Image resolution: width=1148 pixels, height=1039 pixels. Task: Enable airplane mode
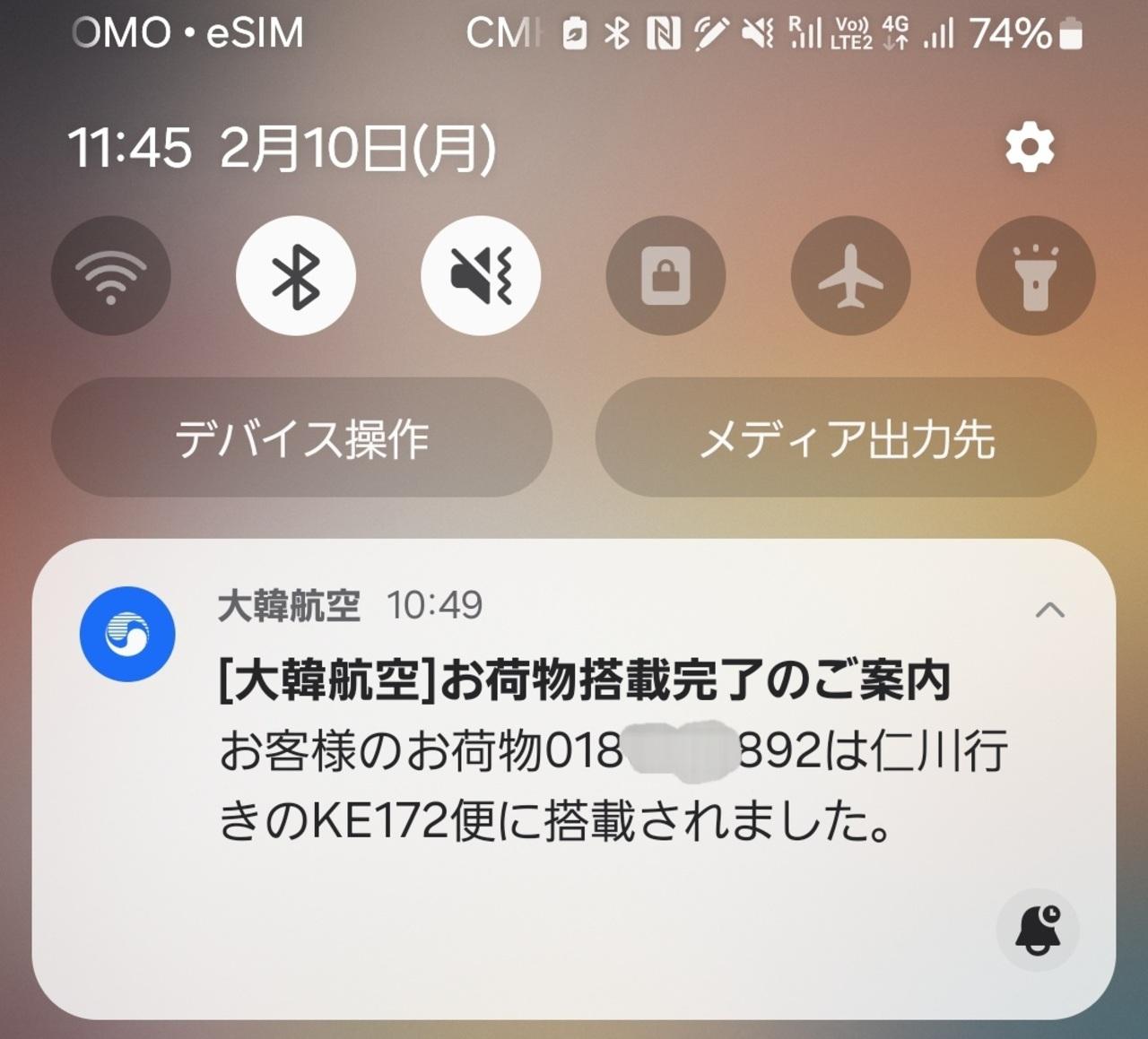pyautogui.click(x=850, y=275)
